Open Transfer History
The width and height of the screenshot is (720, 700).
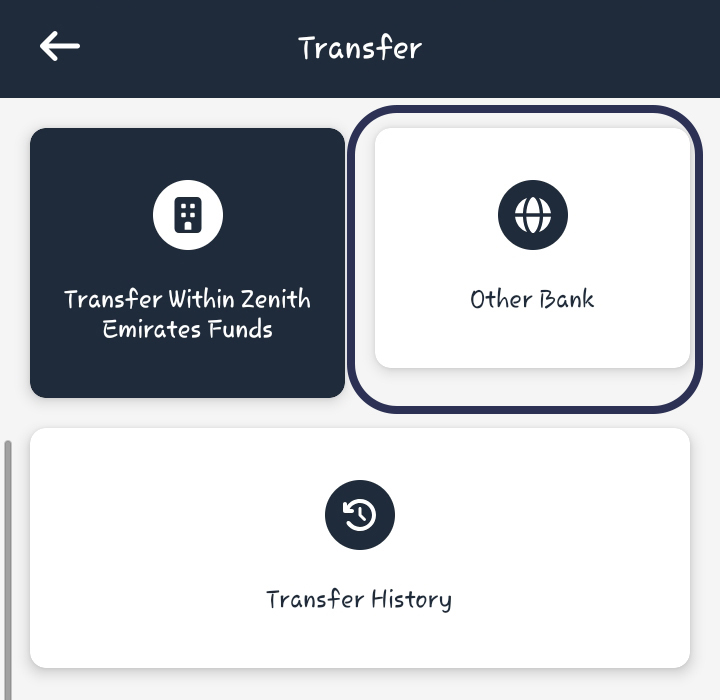(360, 548)
